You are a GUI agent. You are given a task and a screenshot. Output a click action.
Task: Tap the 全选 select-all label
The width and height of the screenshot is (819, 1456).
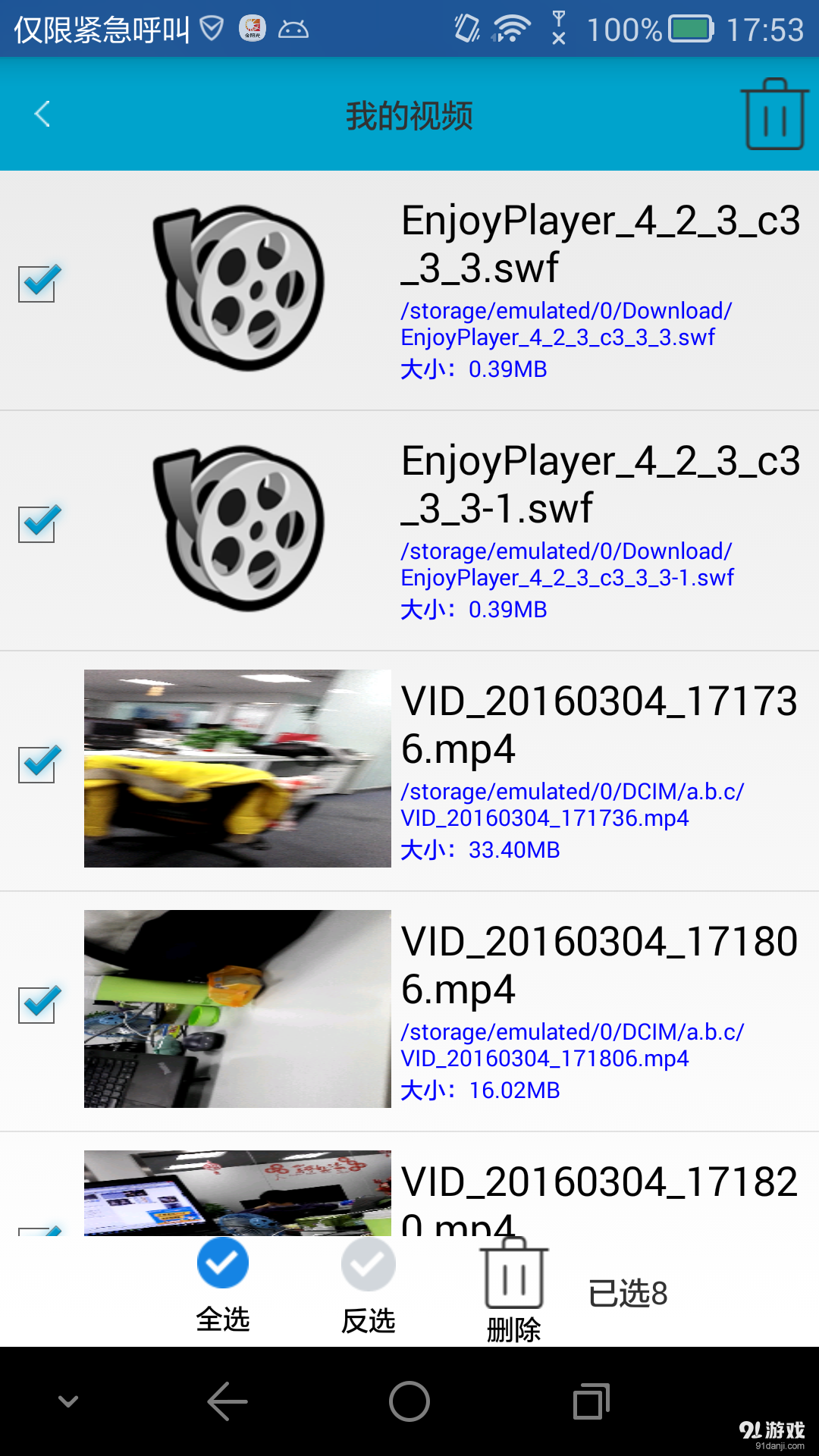coord(221,1319)
